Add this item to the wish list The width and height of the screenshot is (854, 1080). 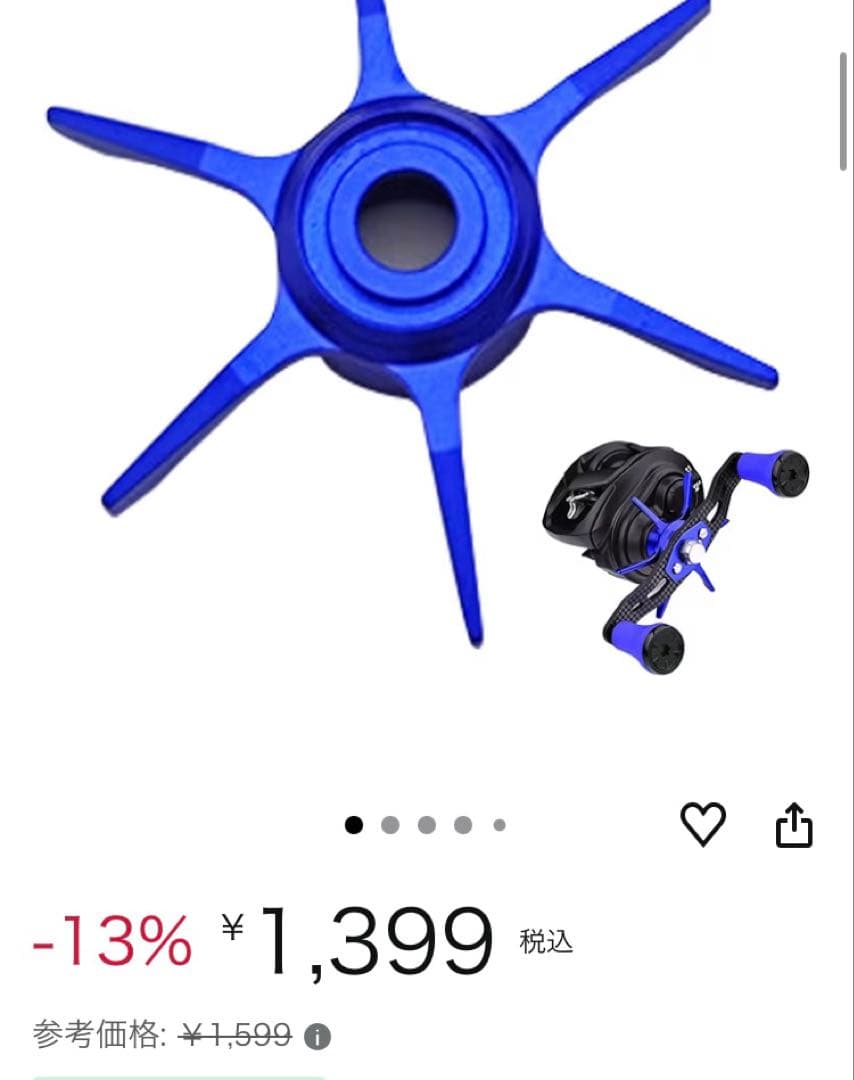703,824
